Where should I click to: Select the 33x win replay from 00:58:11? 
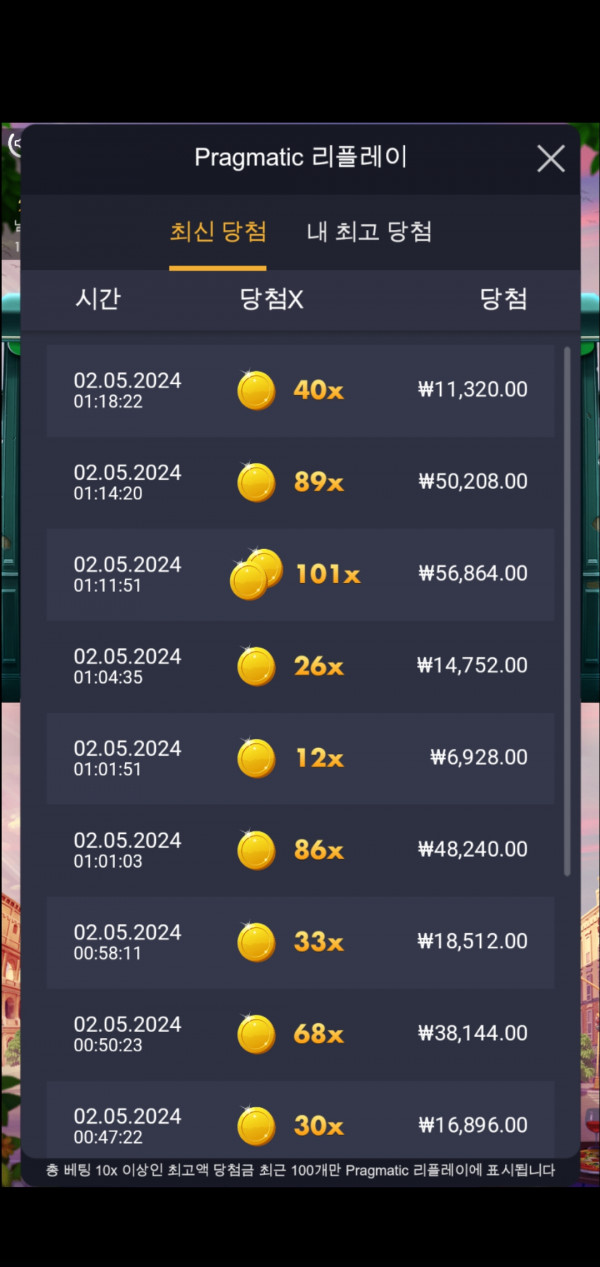click(x=300, y=942)
